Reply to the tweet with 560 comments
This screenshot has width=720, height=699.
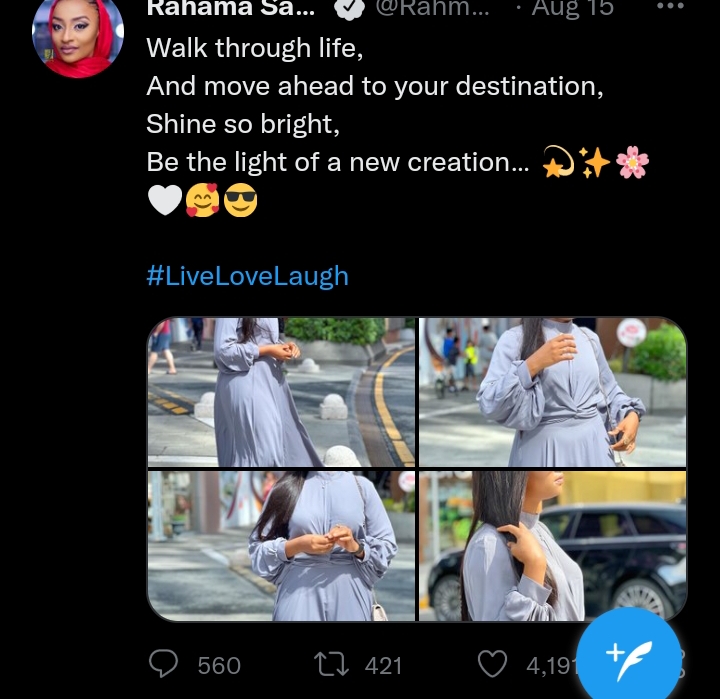(x=163, y=664)
